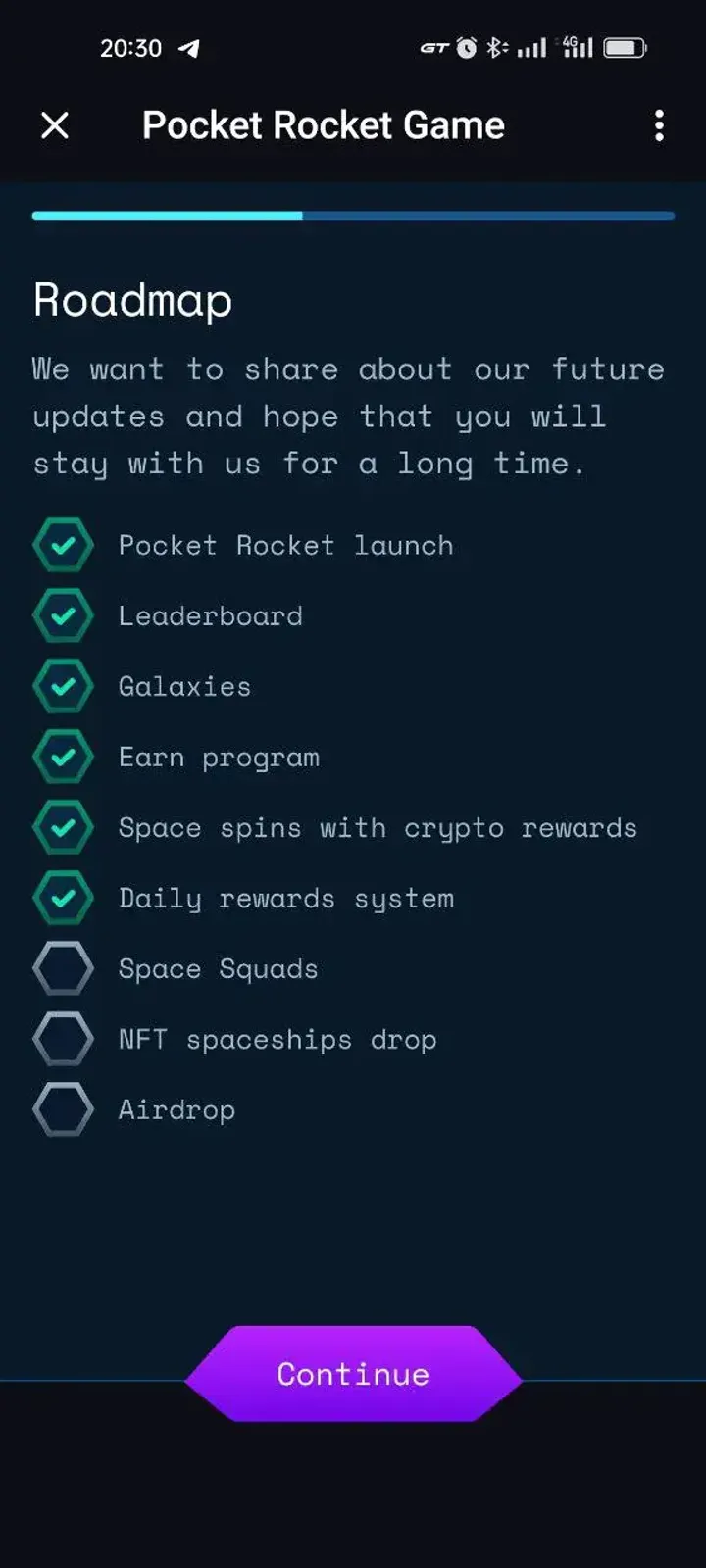Expand options via the kebab menu
706x1568 pixels.
pos(658,125)
